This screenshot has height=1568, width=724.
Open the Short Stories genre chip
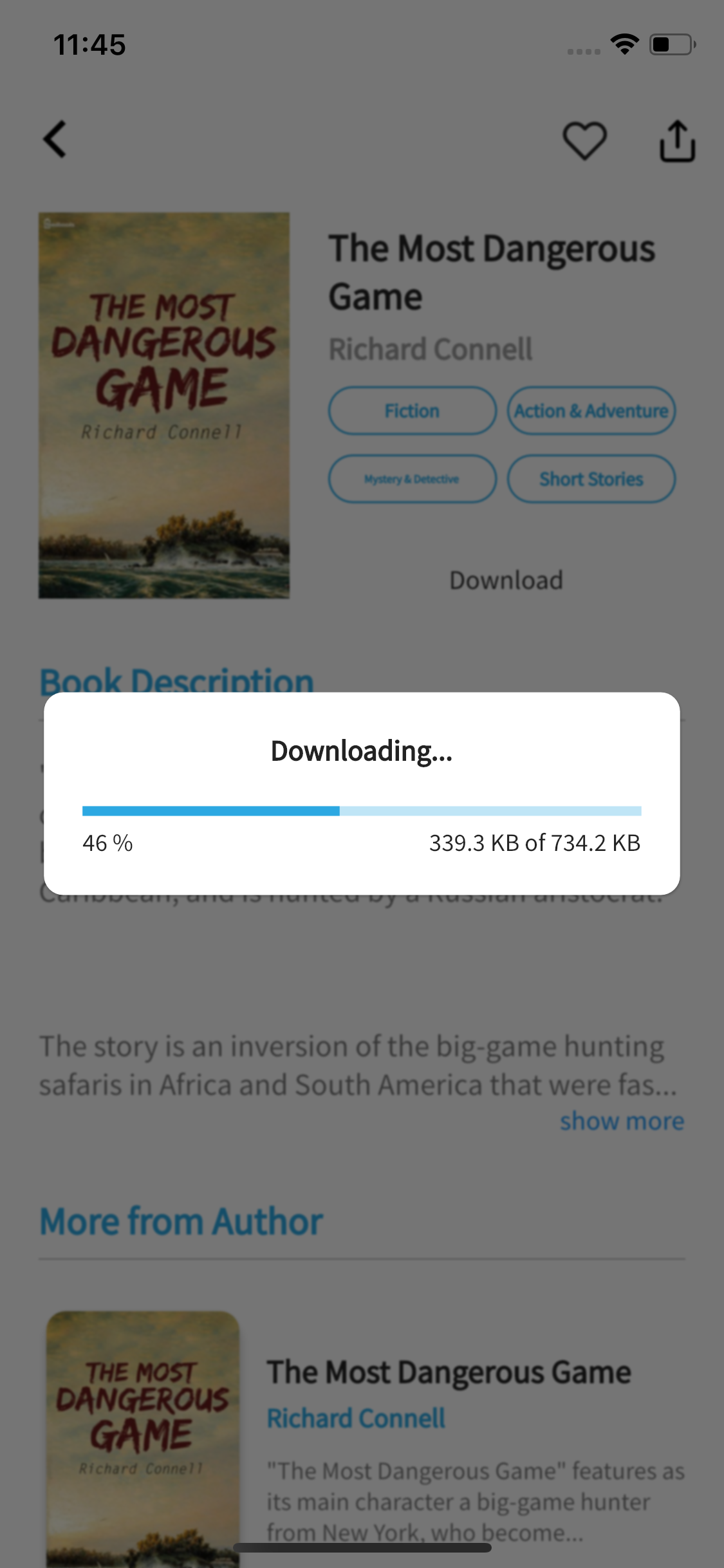pyautogui.click(x=591, y=479)
